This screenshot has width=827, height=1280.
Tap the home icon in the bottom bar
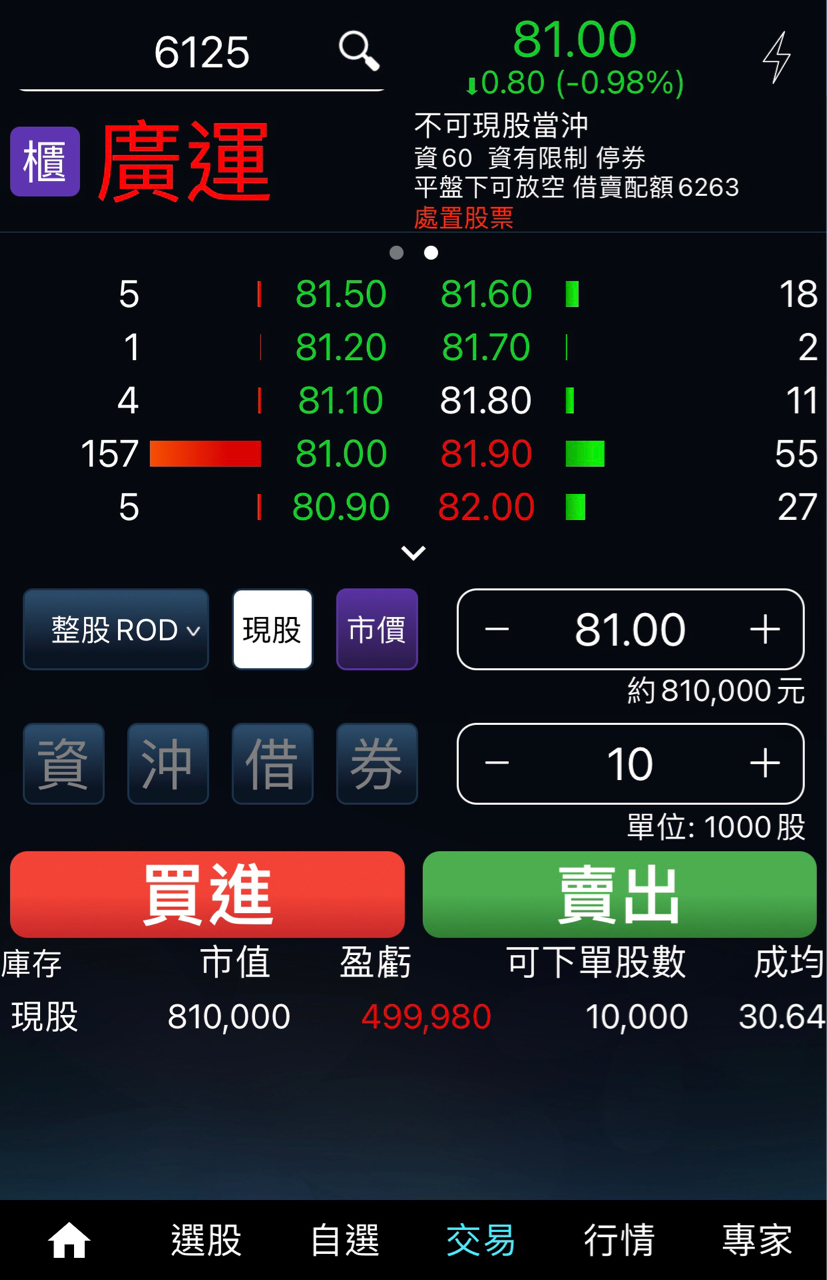click(x=67, y=1240)
